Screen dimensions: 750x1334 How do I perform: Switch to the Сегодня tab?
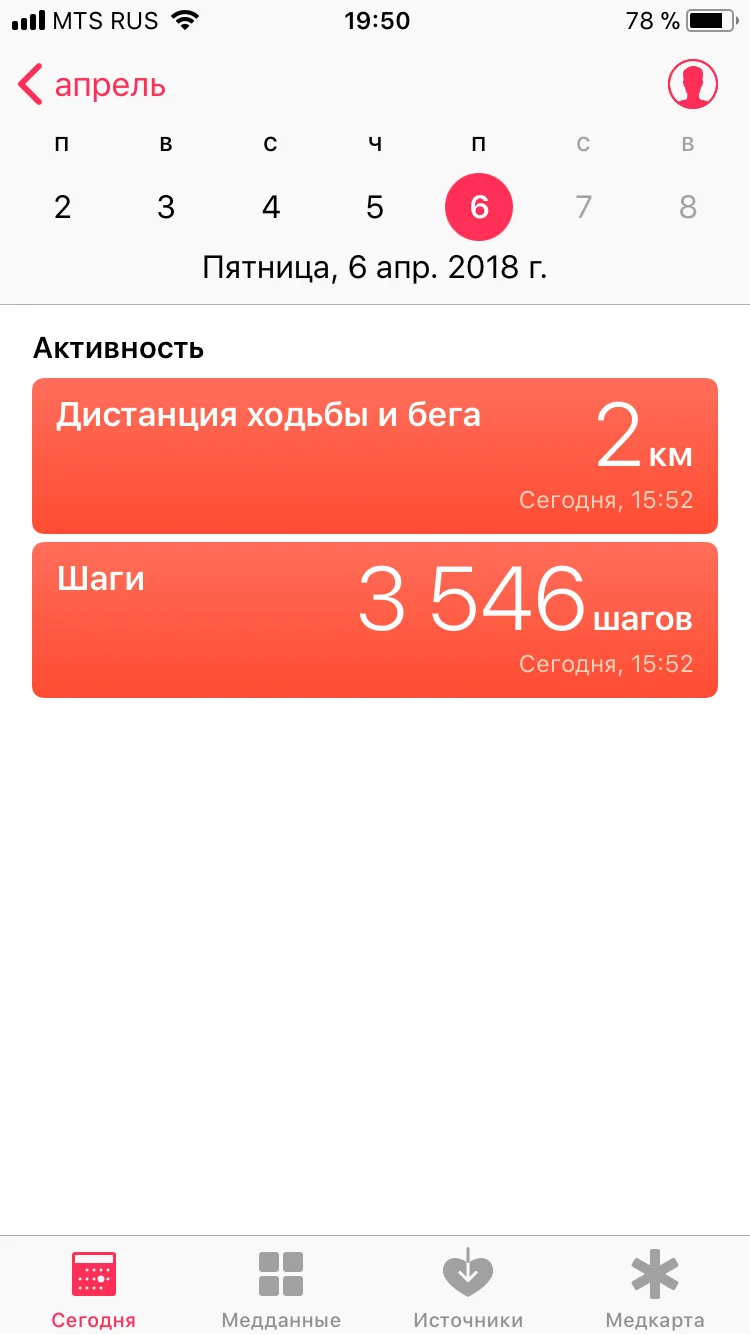pyautogui.click(x=94, y=1288)
